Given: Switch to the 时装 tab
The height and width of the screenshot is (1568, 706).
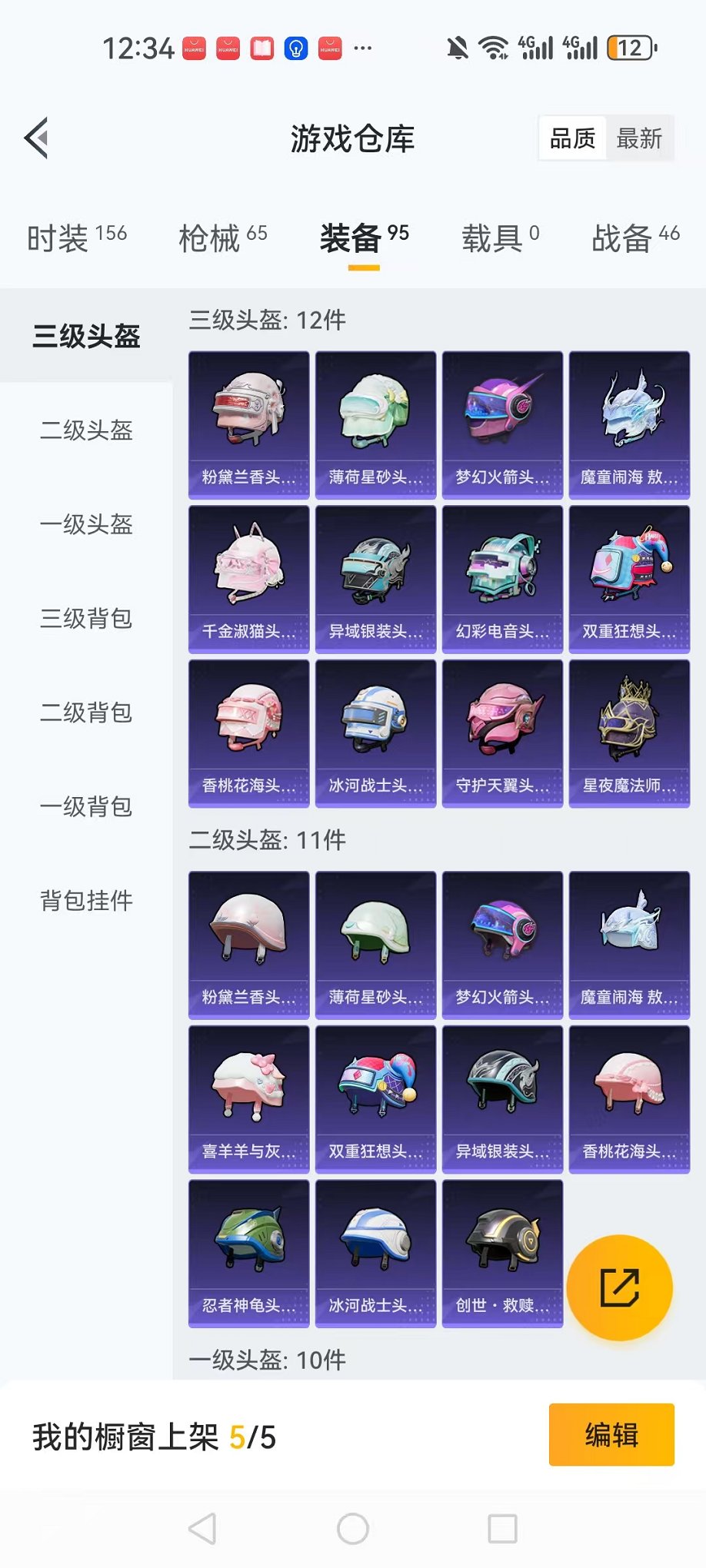Looking at the screenshot, I should (x=76, y=238).
